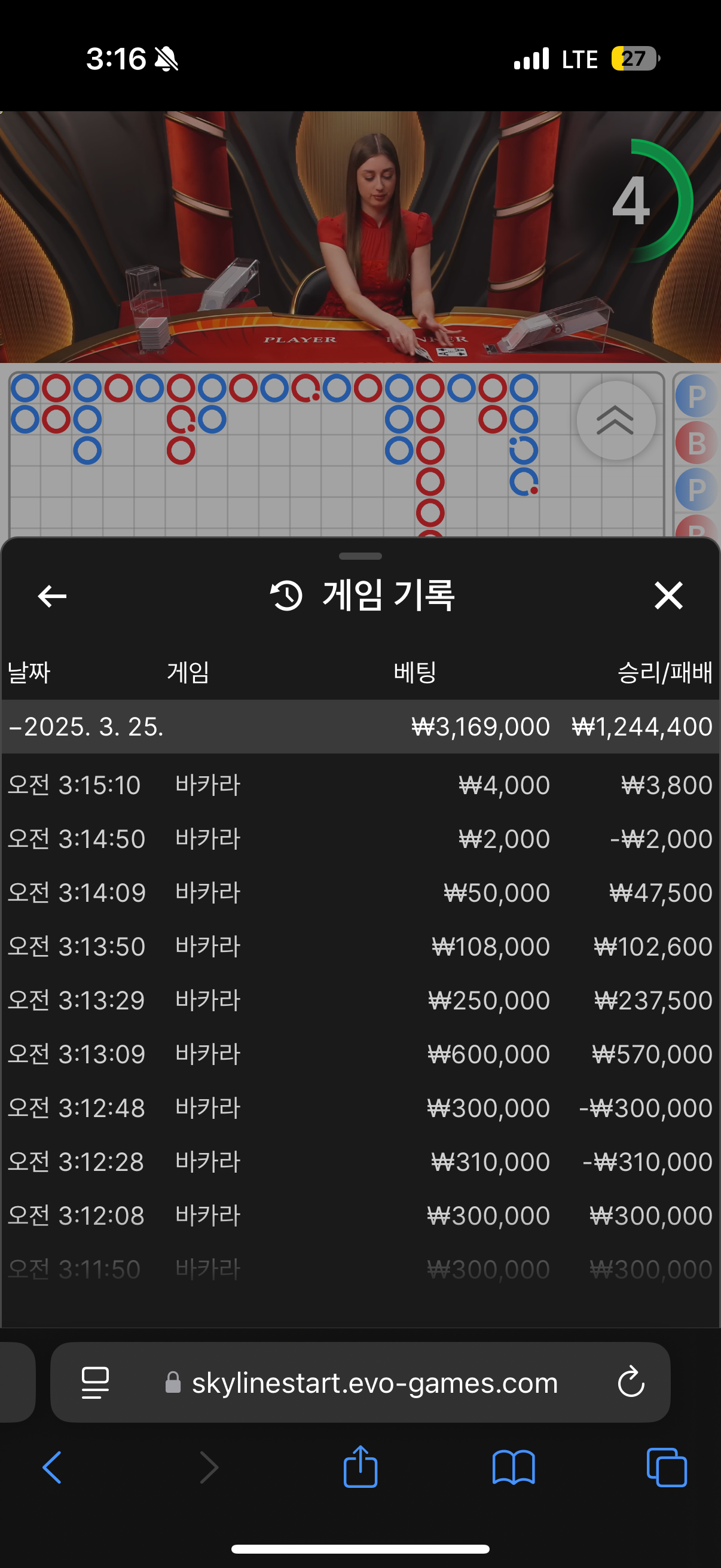Open the 오전 3:12:08 바카라 record

360,1216
